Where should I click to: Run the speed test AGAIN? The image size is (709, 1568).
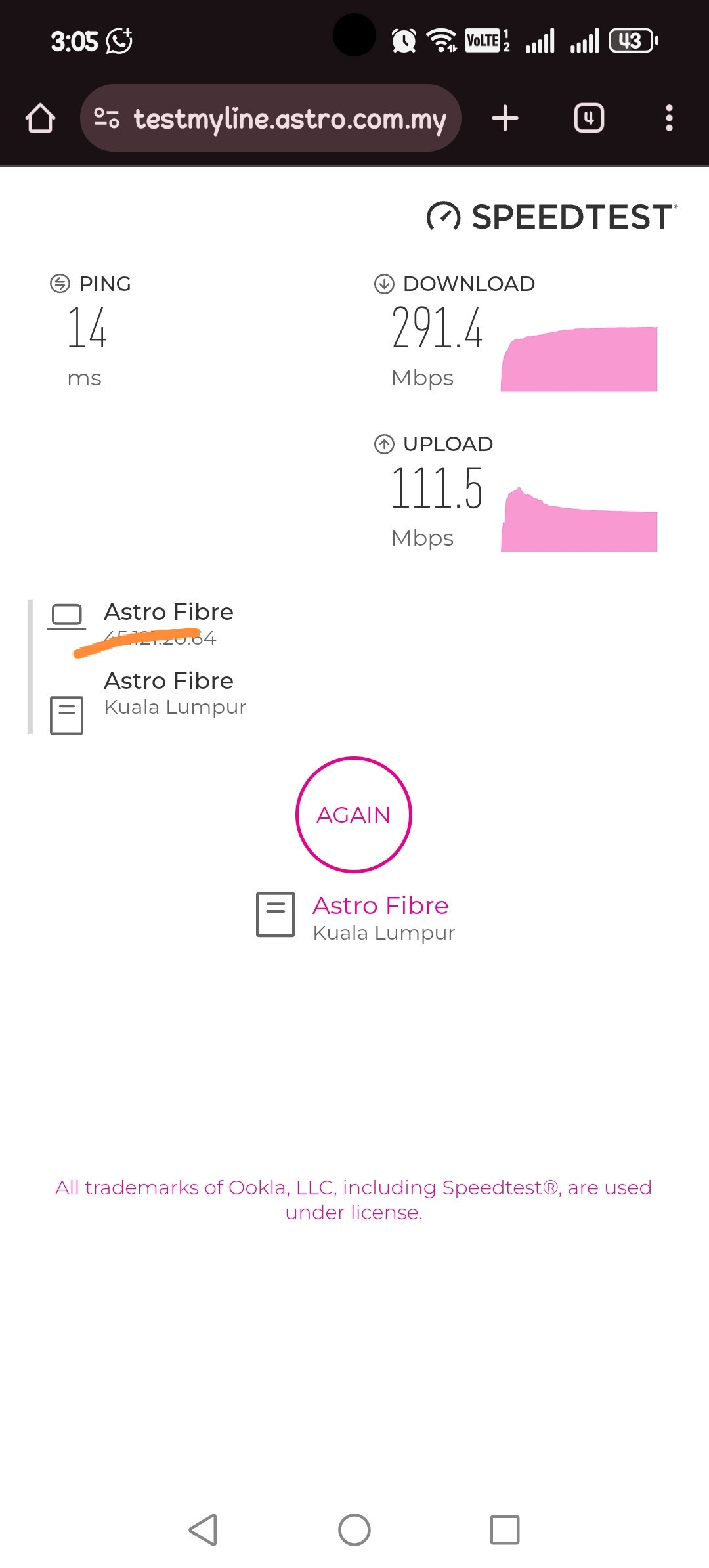point(354,815)
